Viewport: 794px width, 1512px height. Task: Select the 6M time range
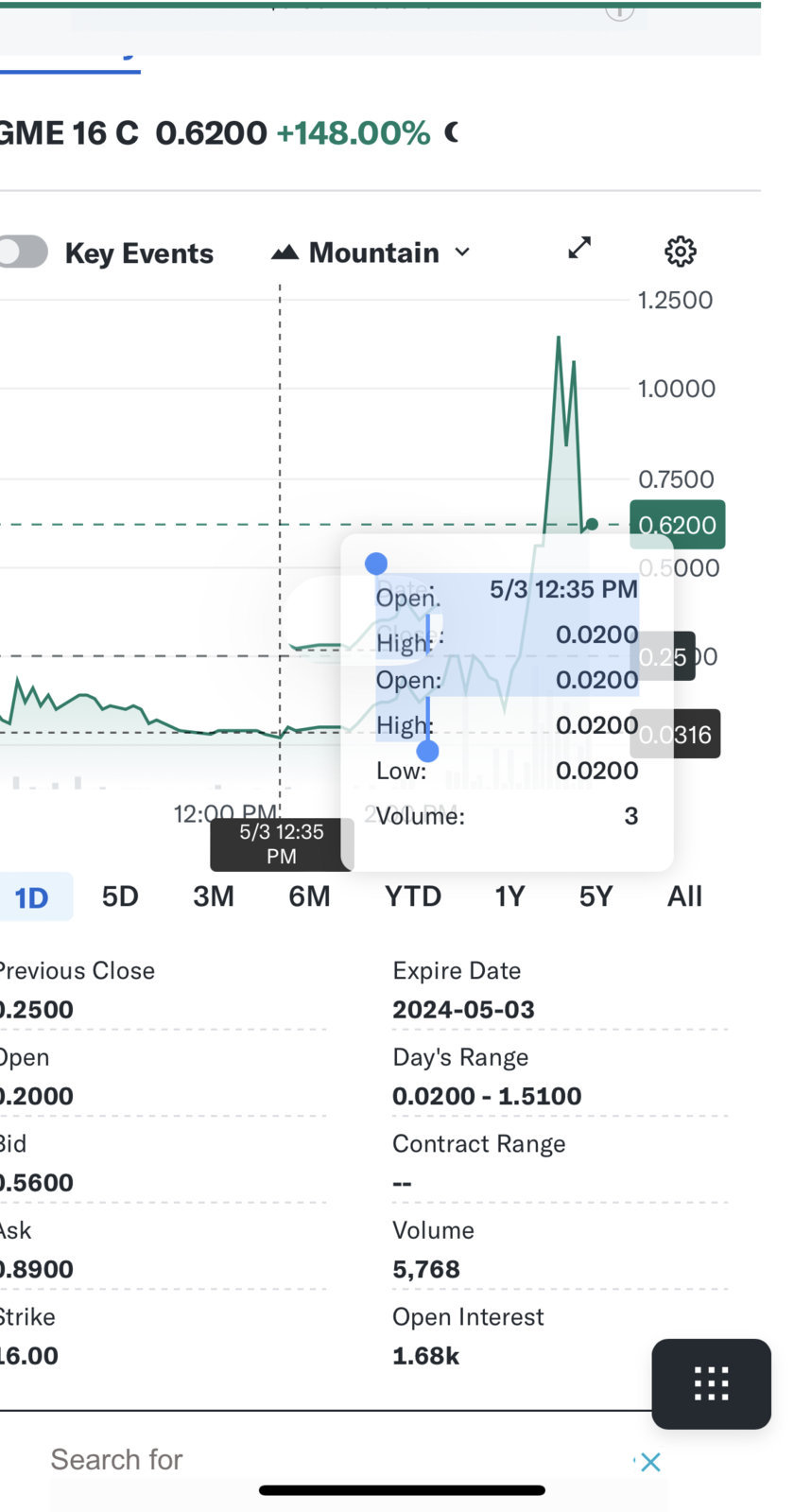(309, 896)
